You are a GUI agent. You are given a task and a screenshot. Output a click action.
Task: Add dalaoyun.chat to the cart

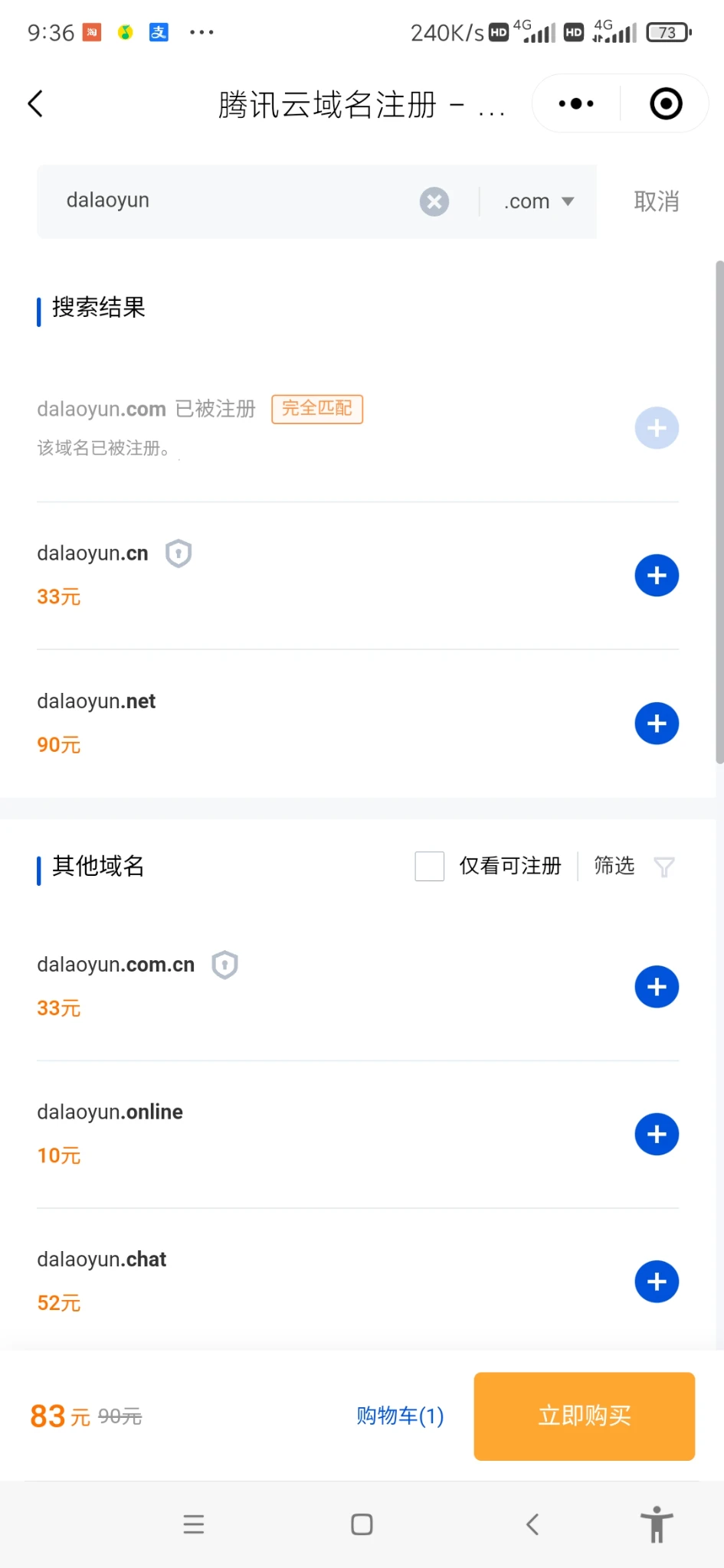point(656,1282)
